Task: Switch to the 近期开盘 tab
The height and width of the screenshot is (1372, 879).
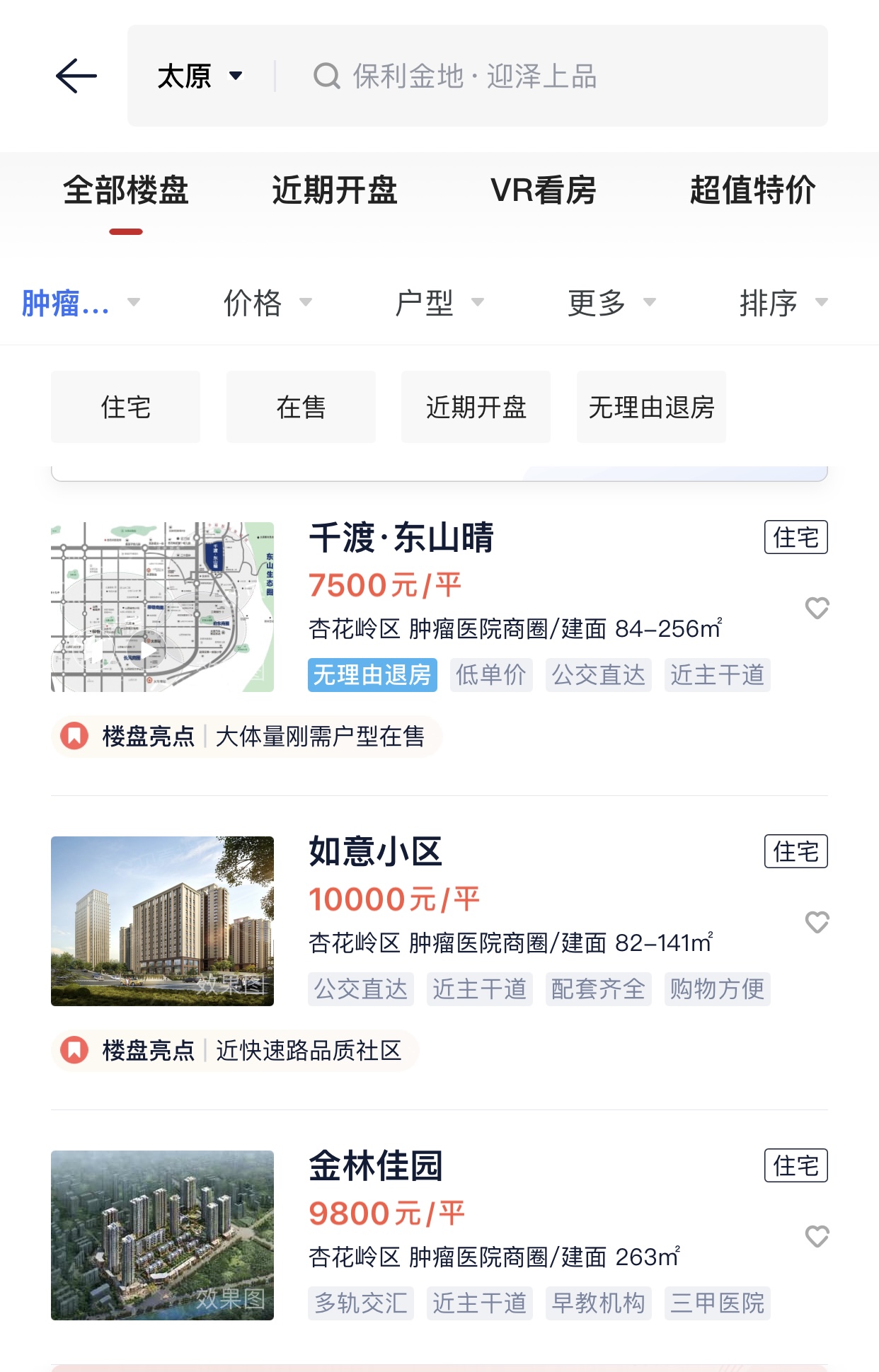Action: [x=335, y=190]
